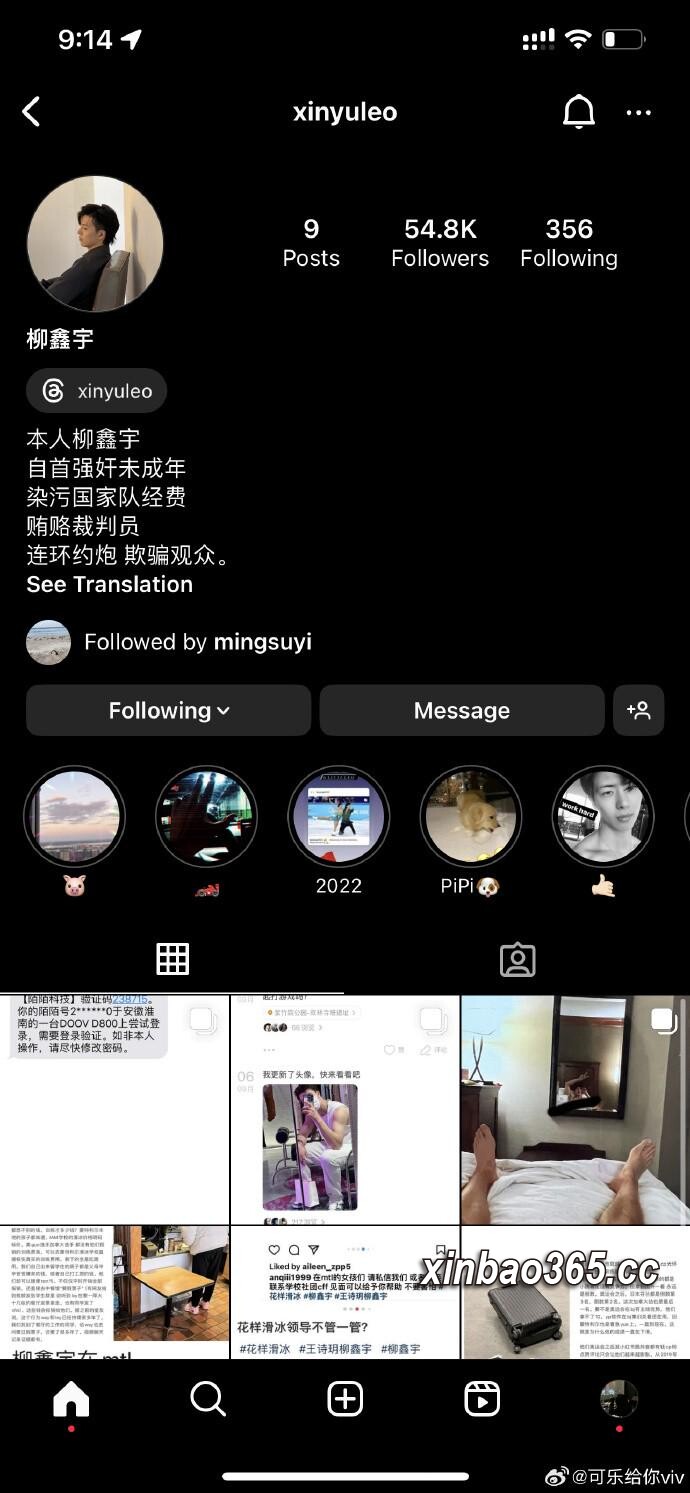Go back using the back arrow
The image size is (690, 1493).
(x=32, y=112)
